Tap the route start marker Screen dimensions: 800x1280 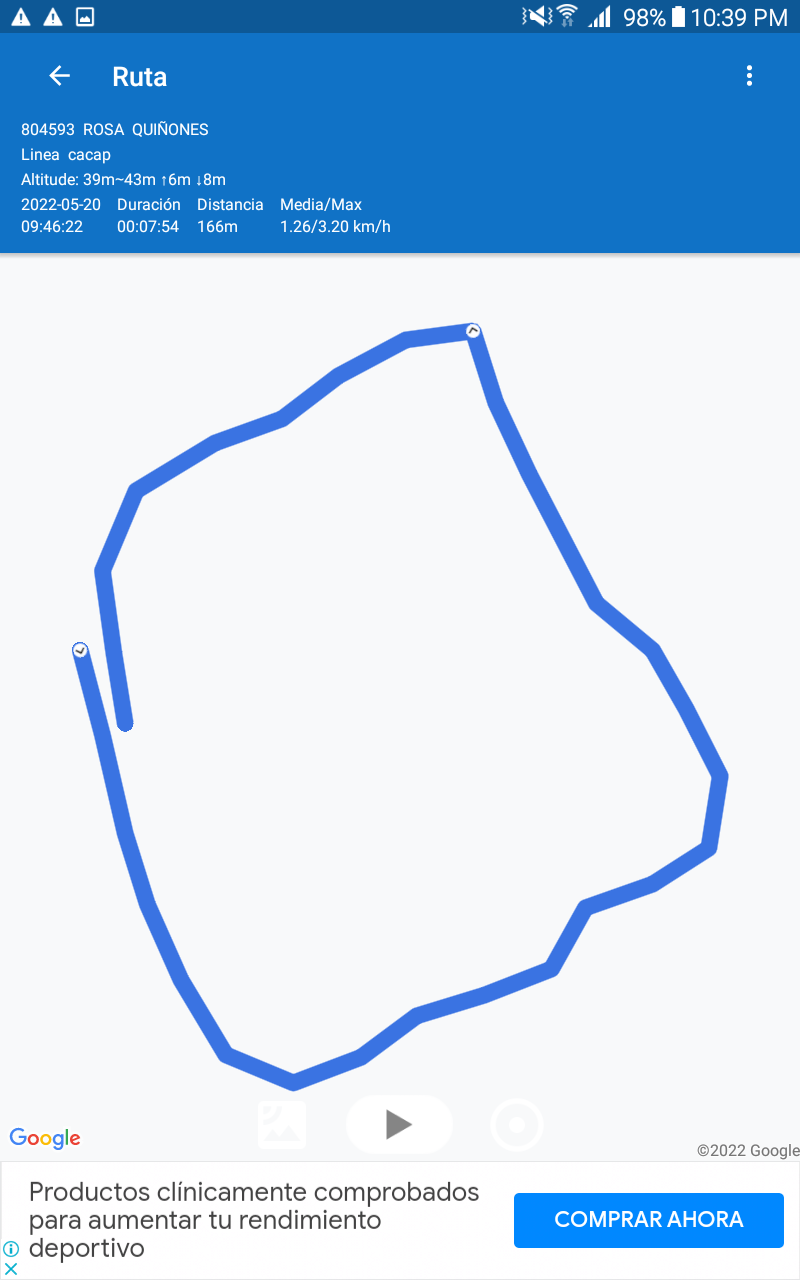(474, 330)
